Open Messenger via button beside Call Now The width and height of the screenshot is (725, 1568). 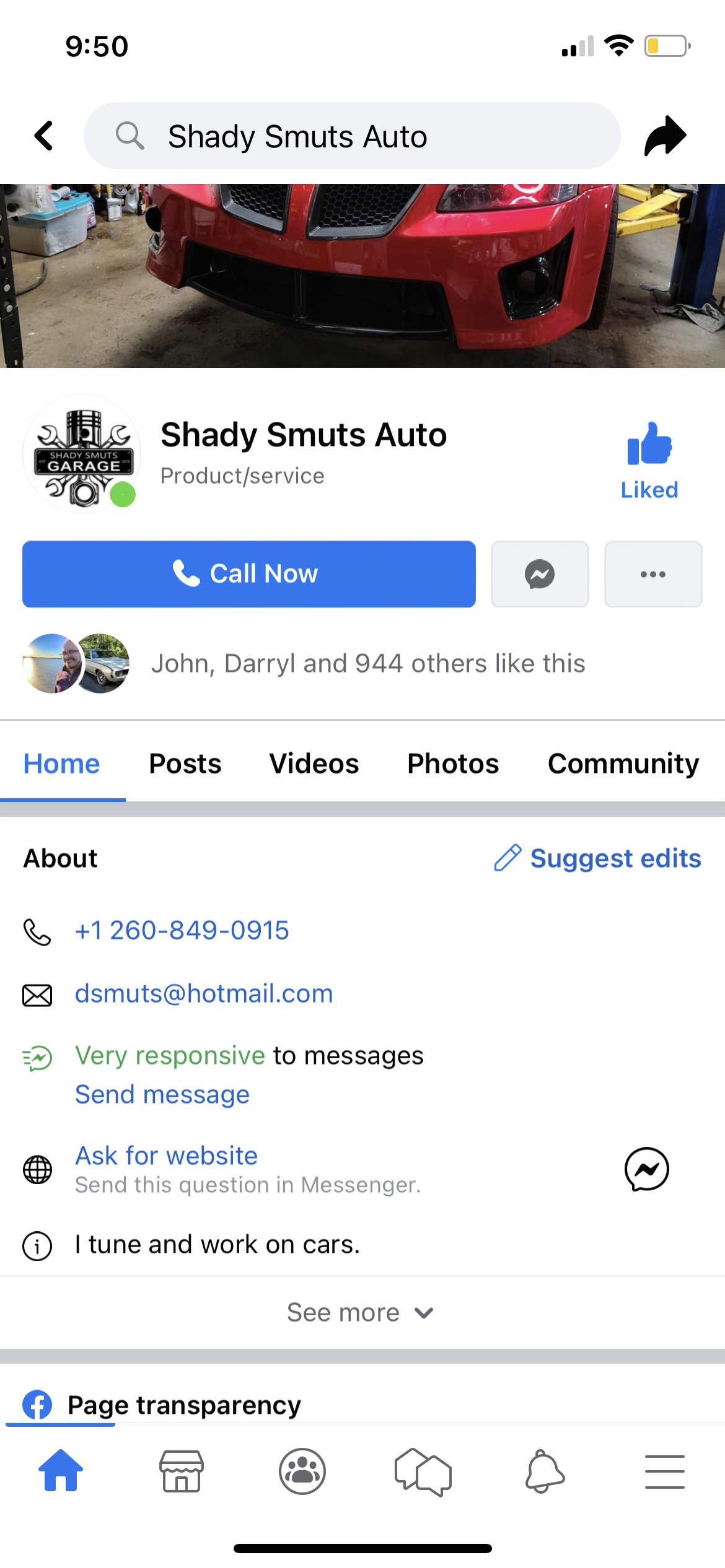pyautogui.click(x=540, y=574)
